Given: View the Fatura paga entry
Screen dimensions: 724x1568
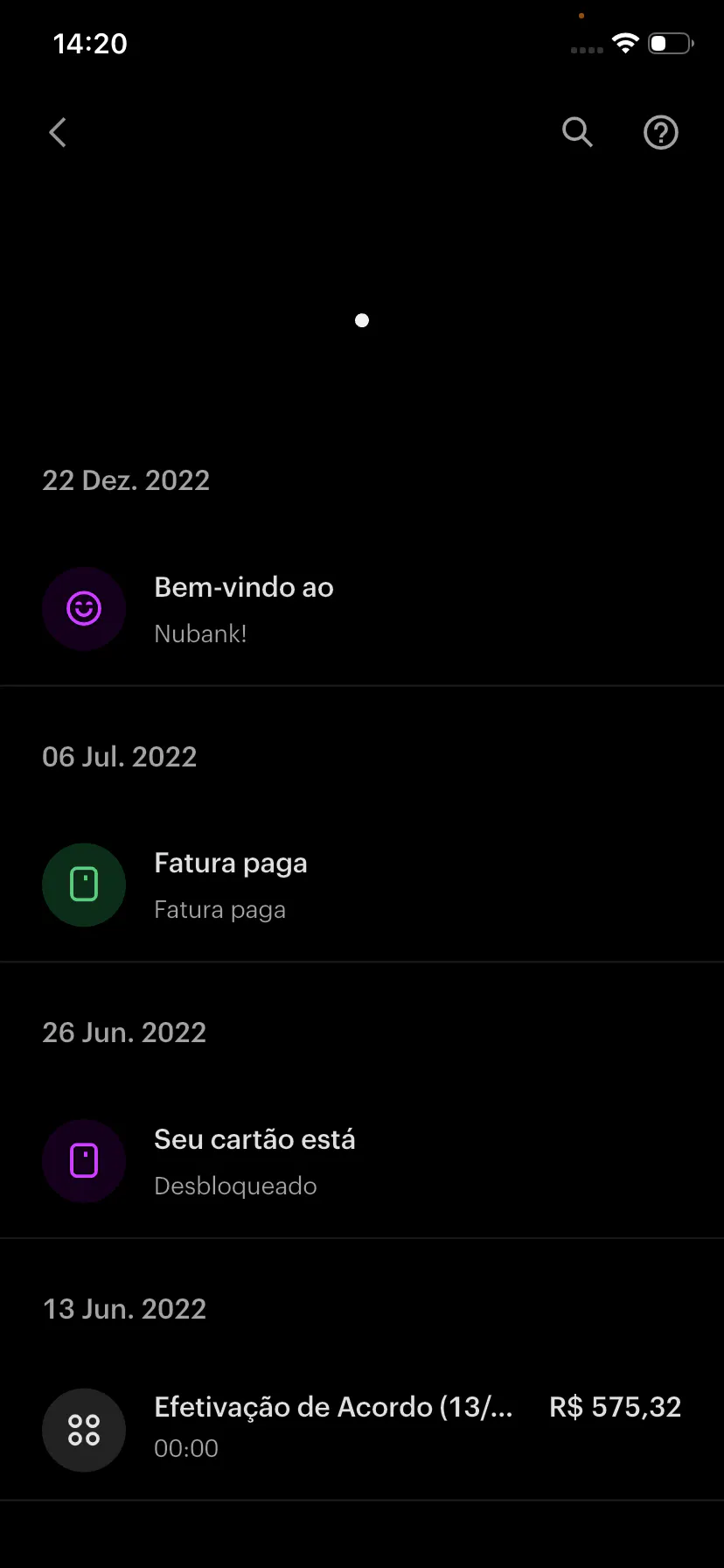Looking at the screenshot, I should click(x=231, y=885).
